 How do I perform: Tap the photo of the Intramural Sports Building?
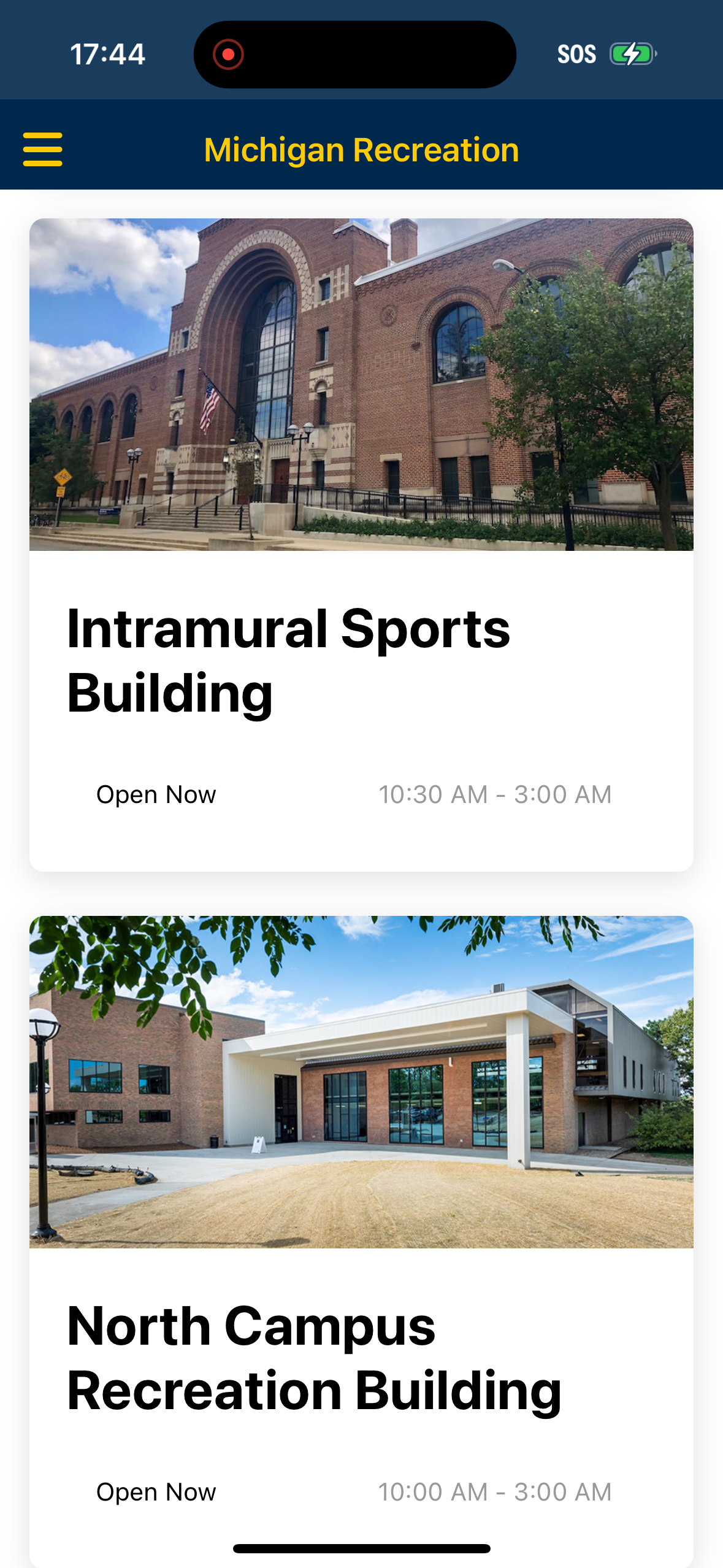coord(361,386)
